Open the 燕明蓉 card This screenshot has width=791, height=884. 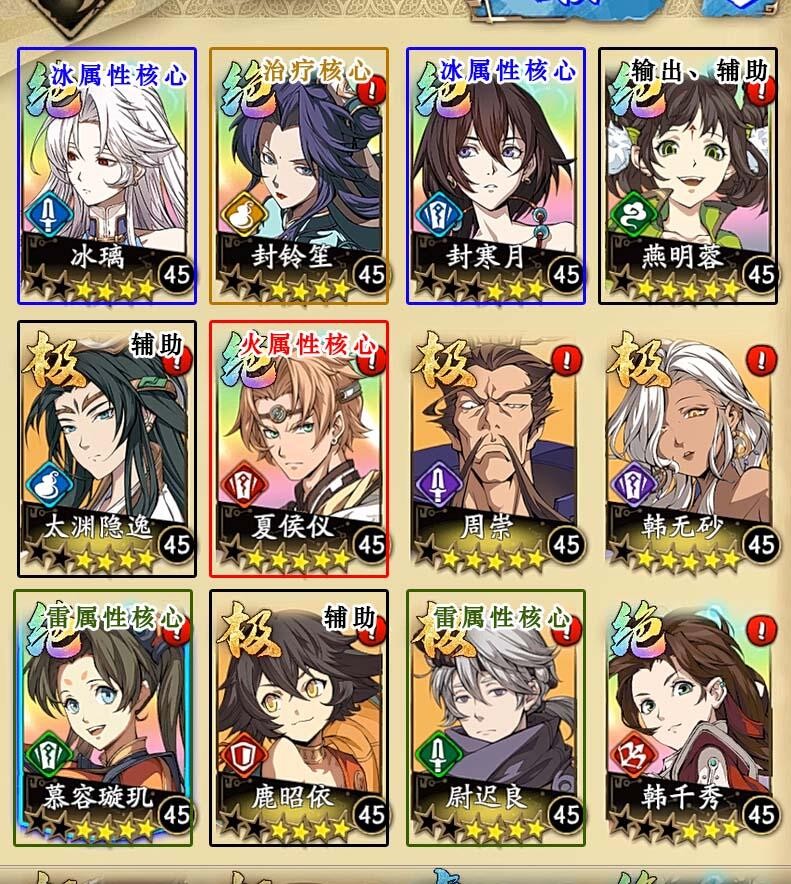(x=690, y=175)
